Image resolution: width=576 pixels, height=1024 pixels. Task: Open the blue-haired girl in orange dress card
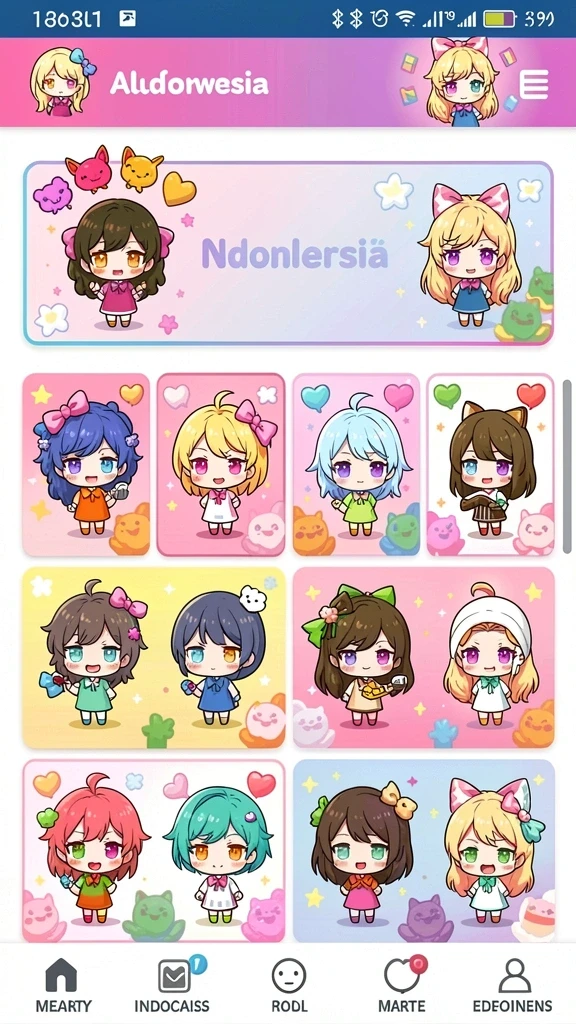(86, 465)
